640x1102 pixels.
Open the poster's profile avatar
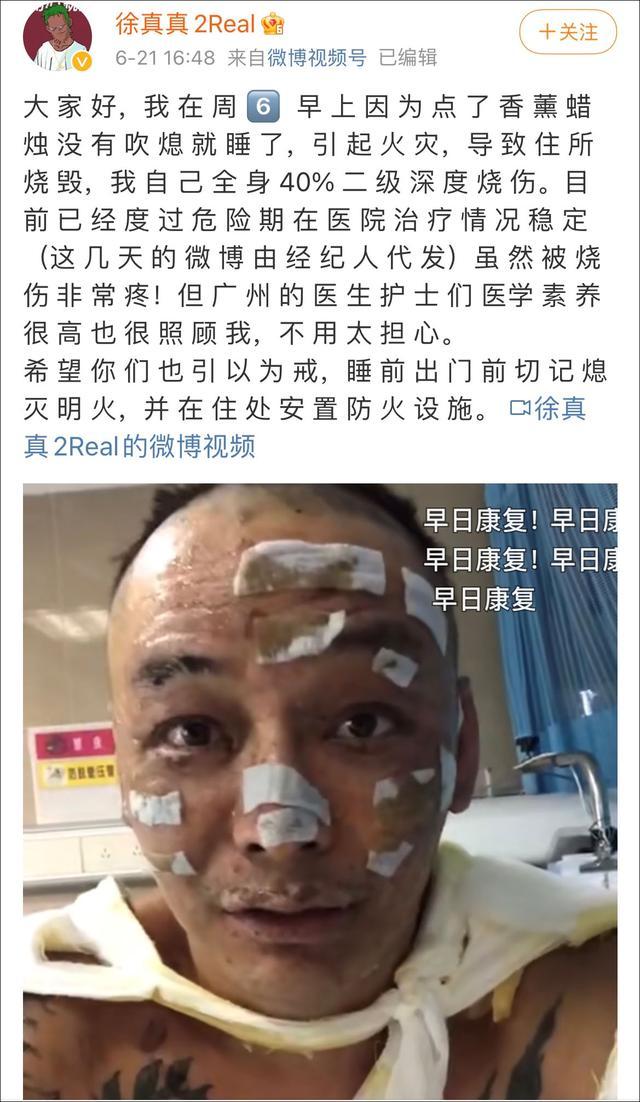pos(57,36)
